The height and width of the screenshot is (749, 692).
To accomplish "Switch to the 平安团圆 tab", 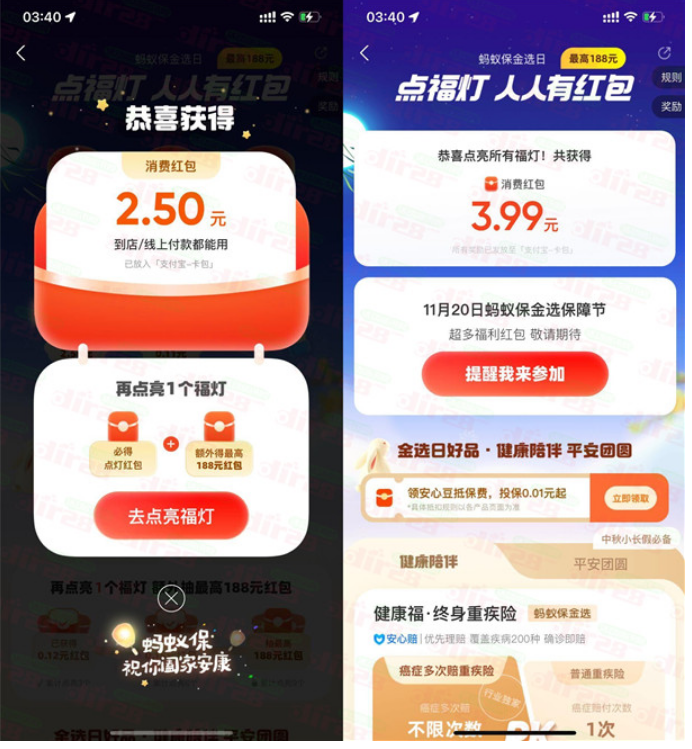I will 599,563.
